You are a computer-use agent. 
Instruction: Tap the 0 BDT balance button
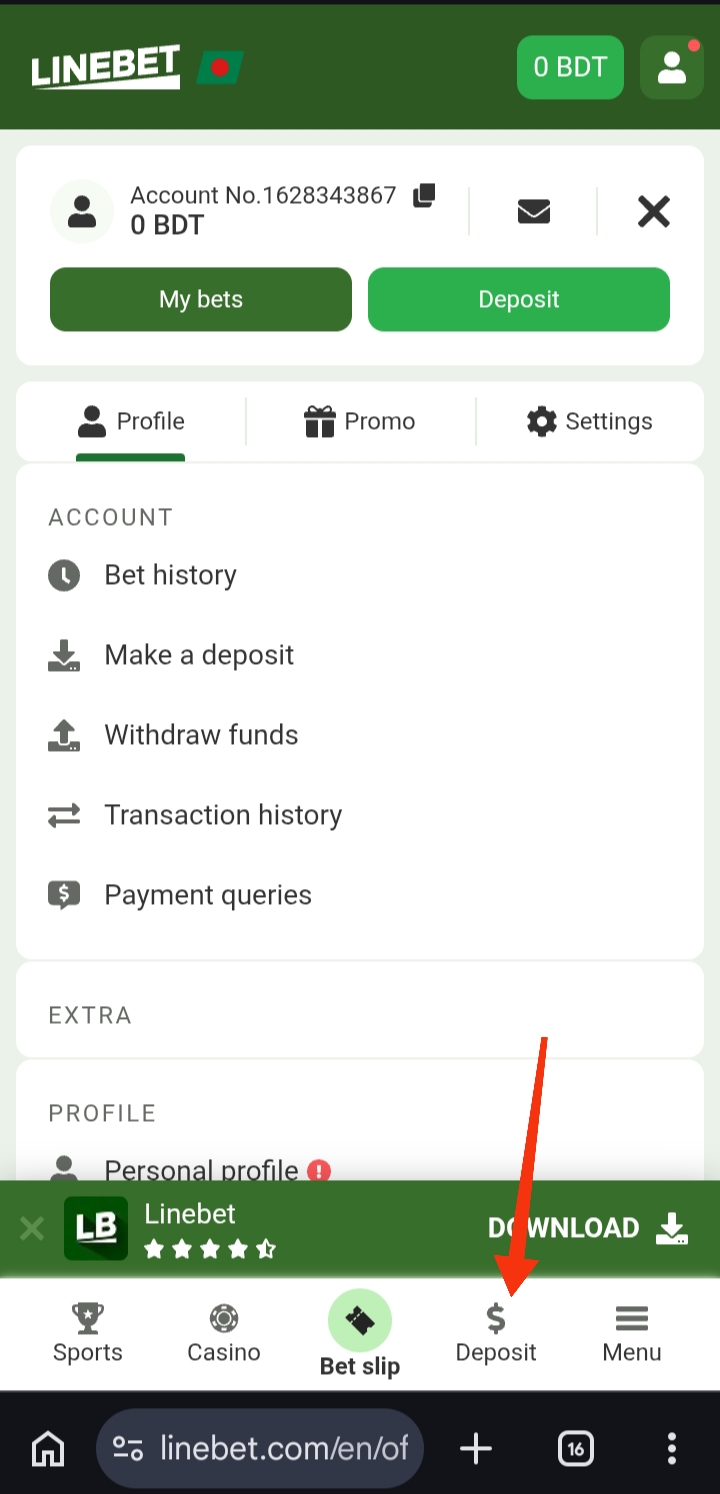pos(570,67)
